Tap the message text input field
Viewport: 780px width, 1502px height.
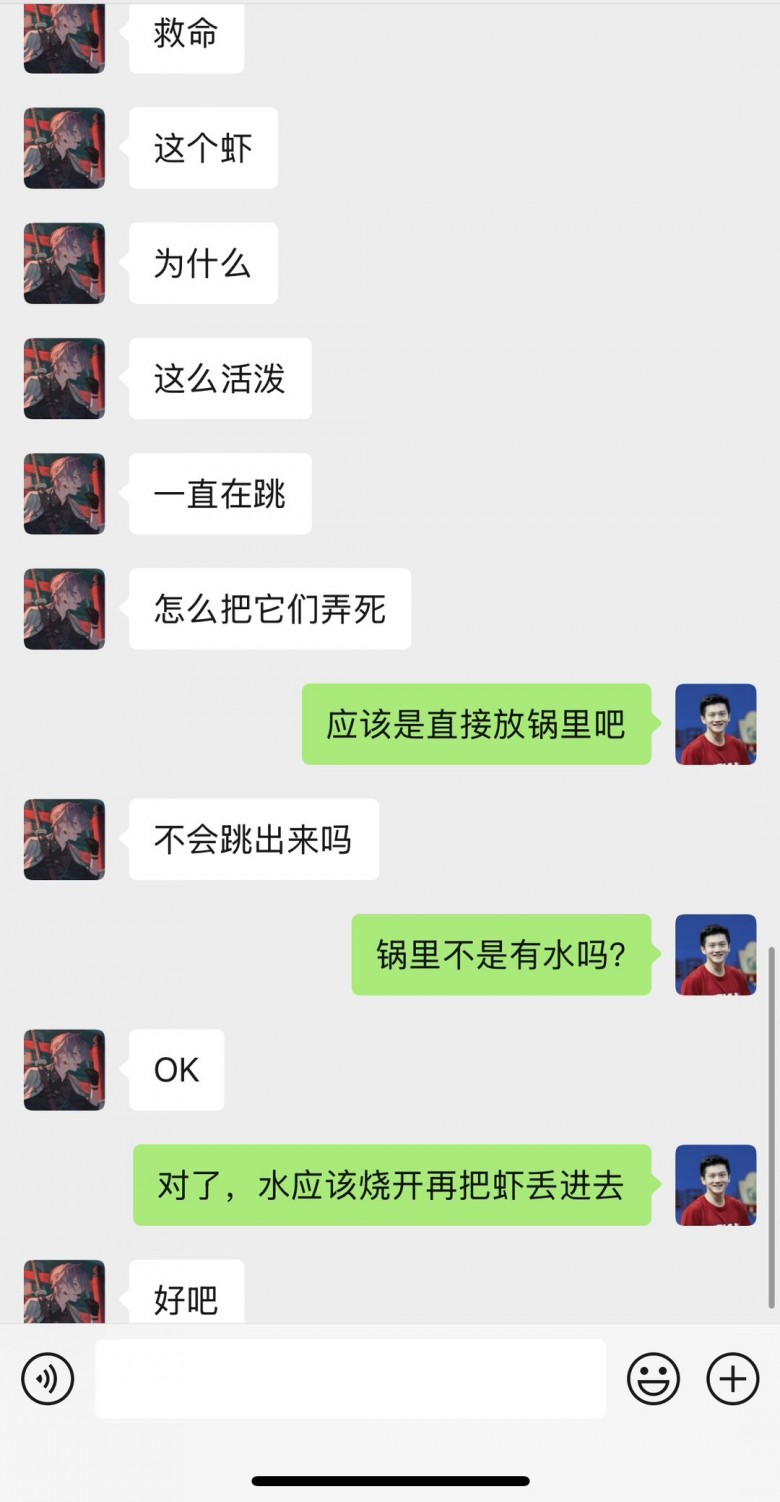pyautogui.click(x=350, y=1379)
